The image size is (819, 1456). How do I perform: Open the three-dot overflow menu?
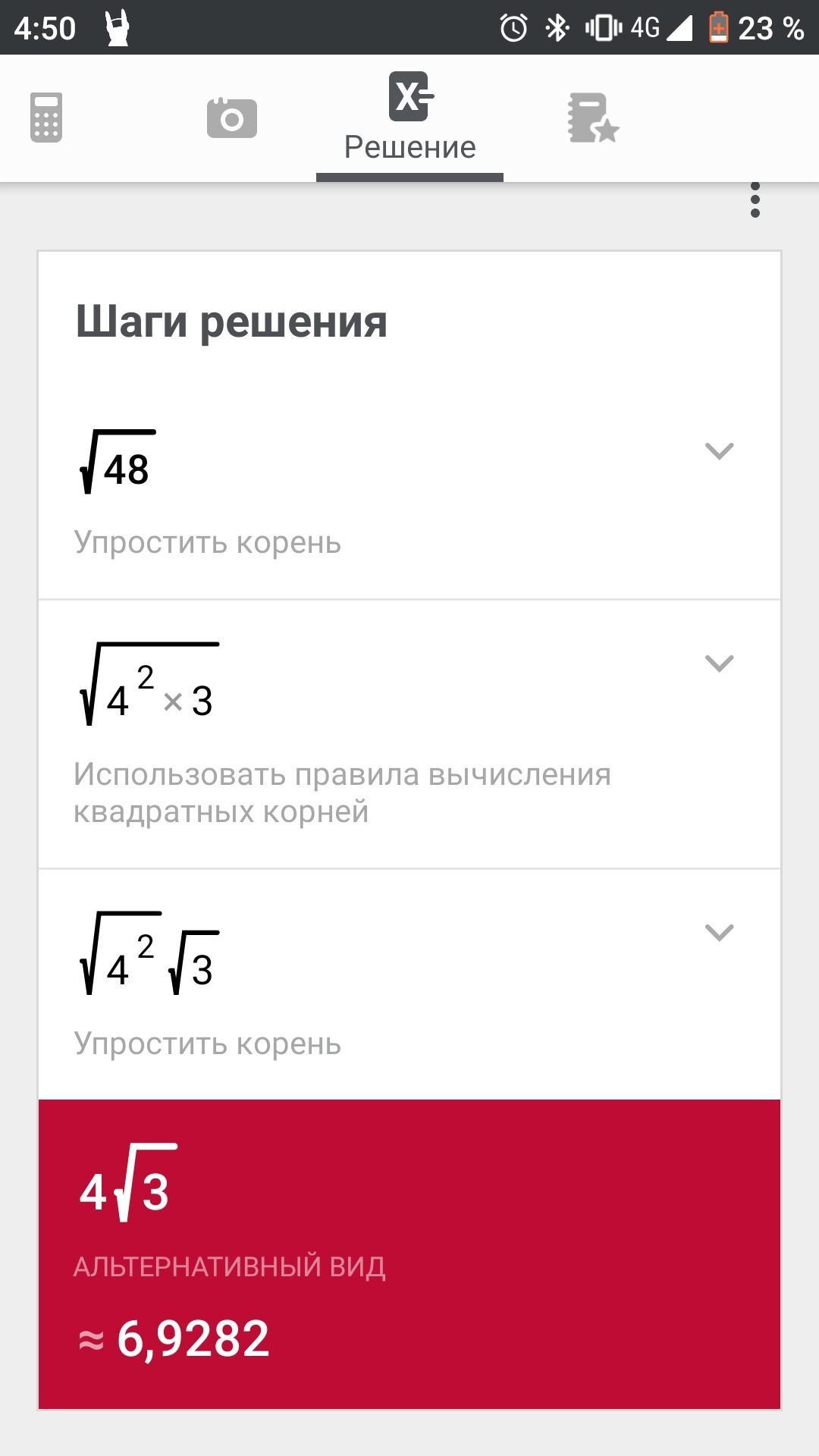(755, 200)
